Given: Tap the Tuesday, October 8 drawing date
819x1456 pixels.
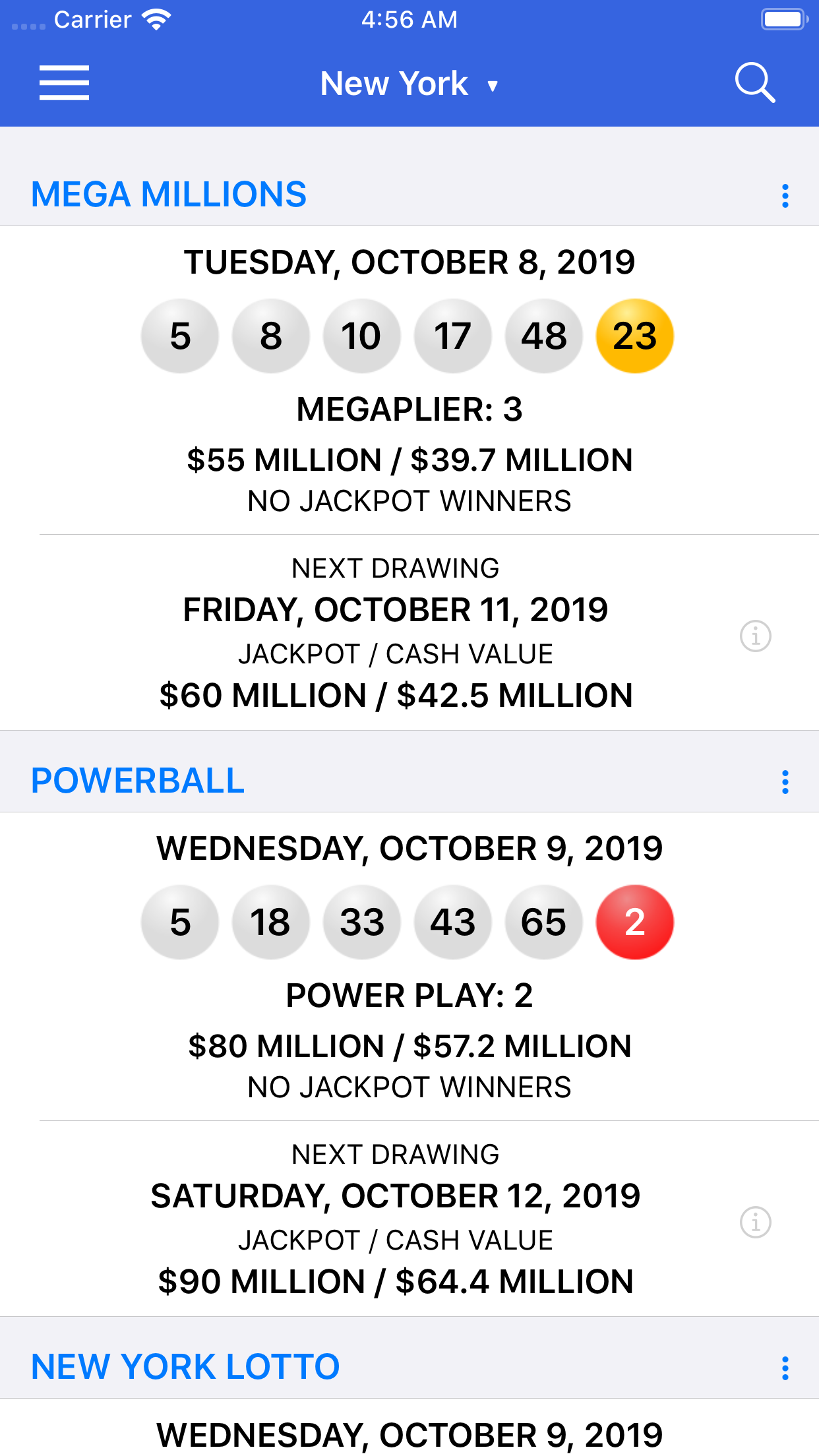Looking at the screenshot, I should pyautogui.click(x=409, y=262).
